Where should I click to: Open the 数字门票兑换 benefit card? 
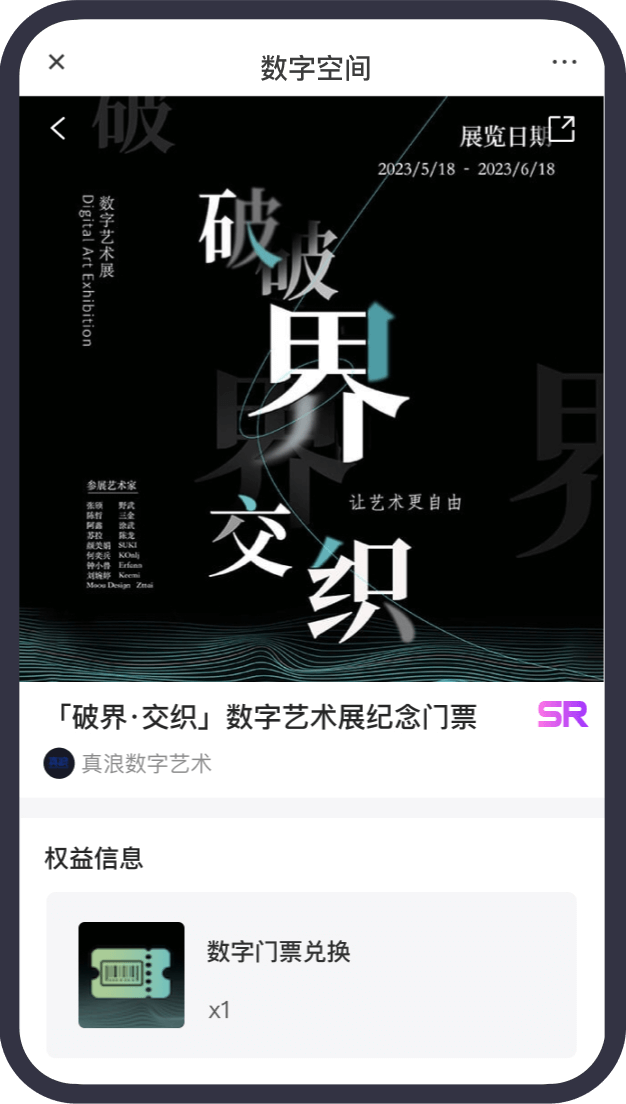coord(311,974)
